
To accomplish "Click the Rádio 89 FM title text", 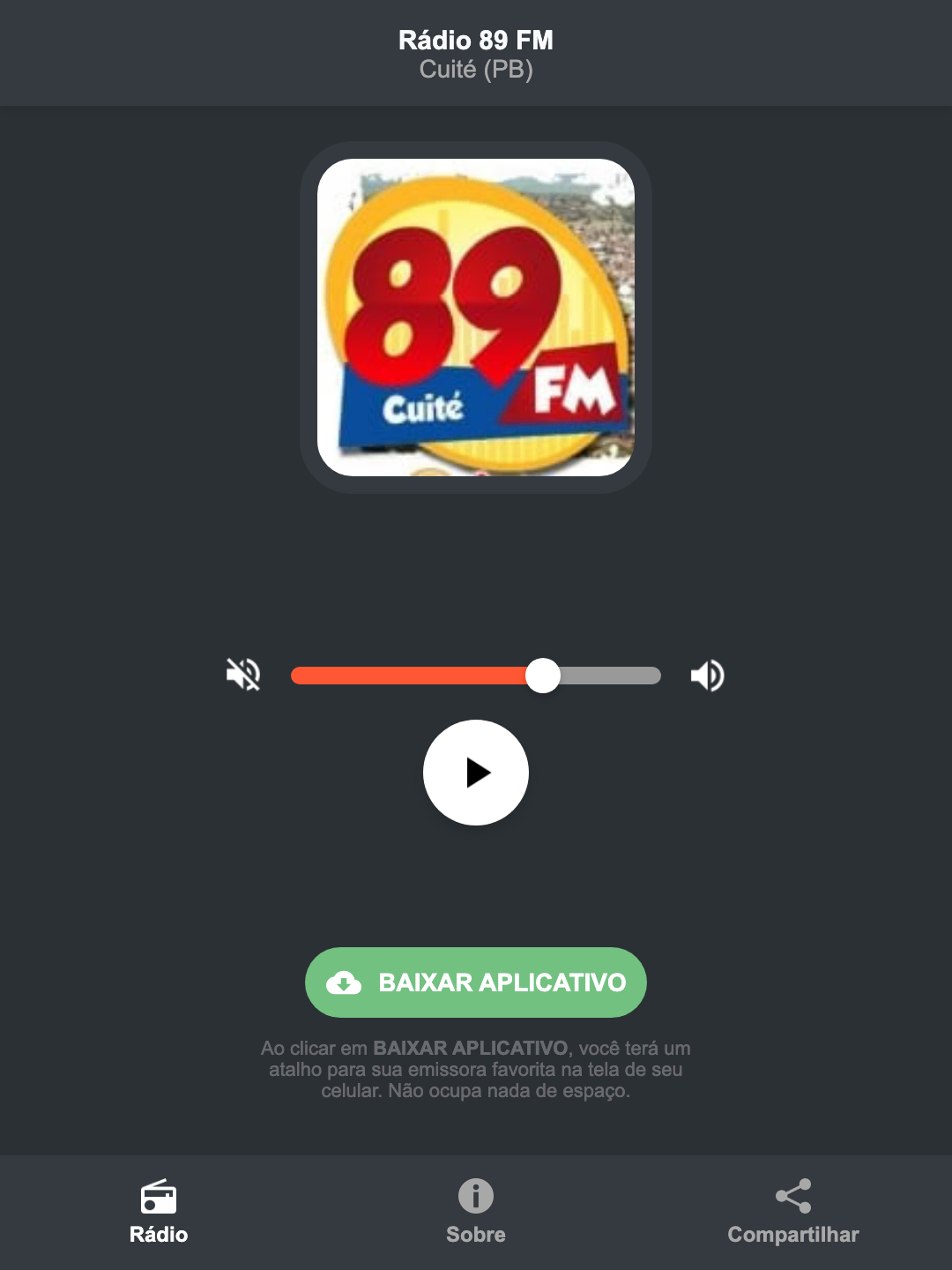I will click(475, 40).
